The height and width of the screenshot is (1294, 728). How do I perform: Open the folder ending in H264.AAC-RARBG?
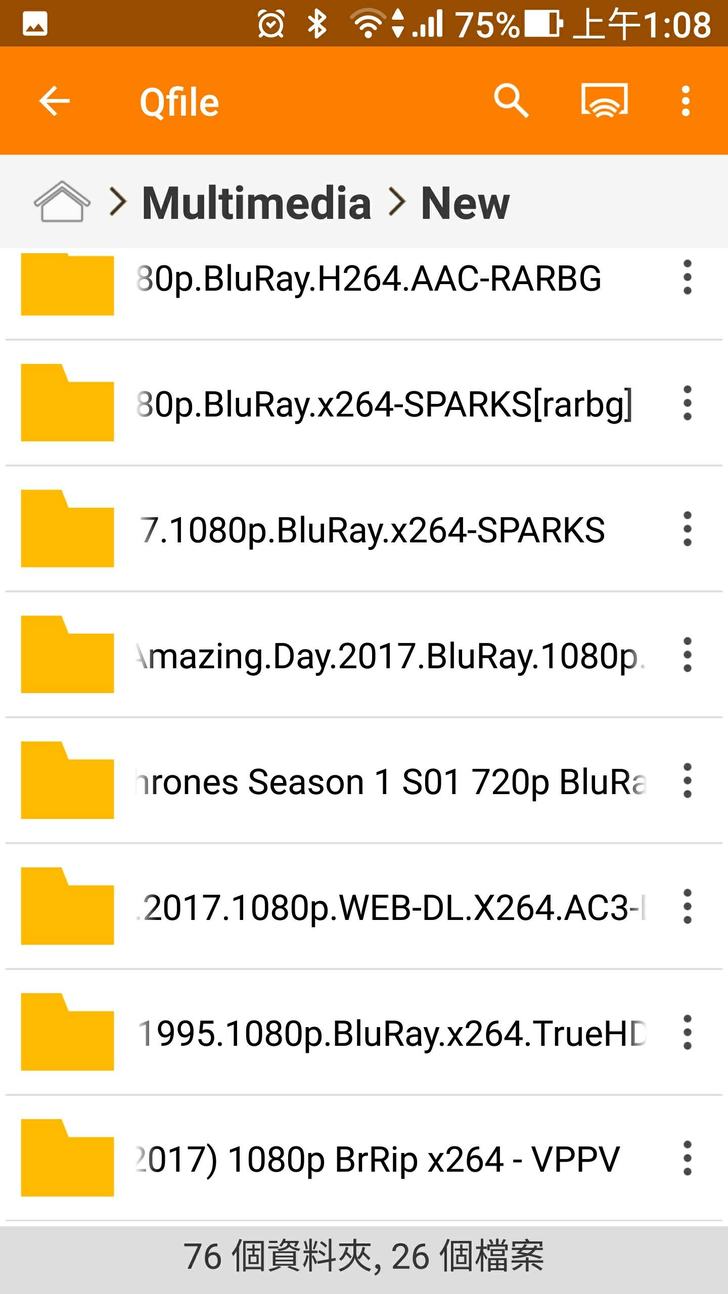click(x=368, y=279)
